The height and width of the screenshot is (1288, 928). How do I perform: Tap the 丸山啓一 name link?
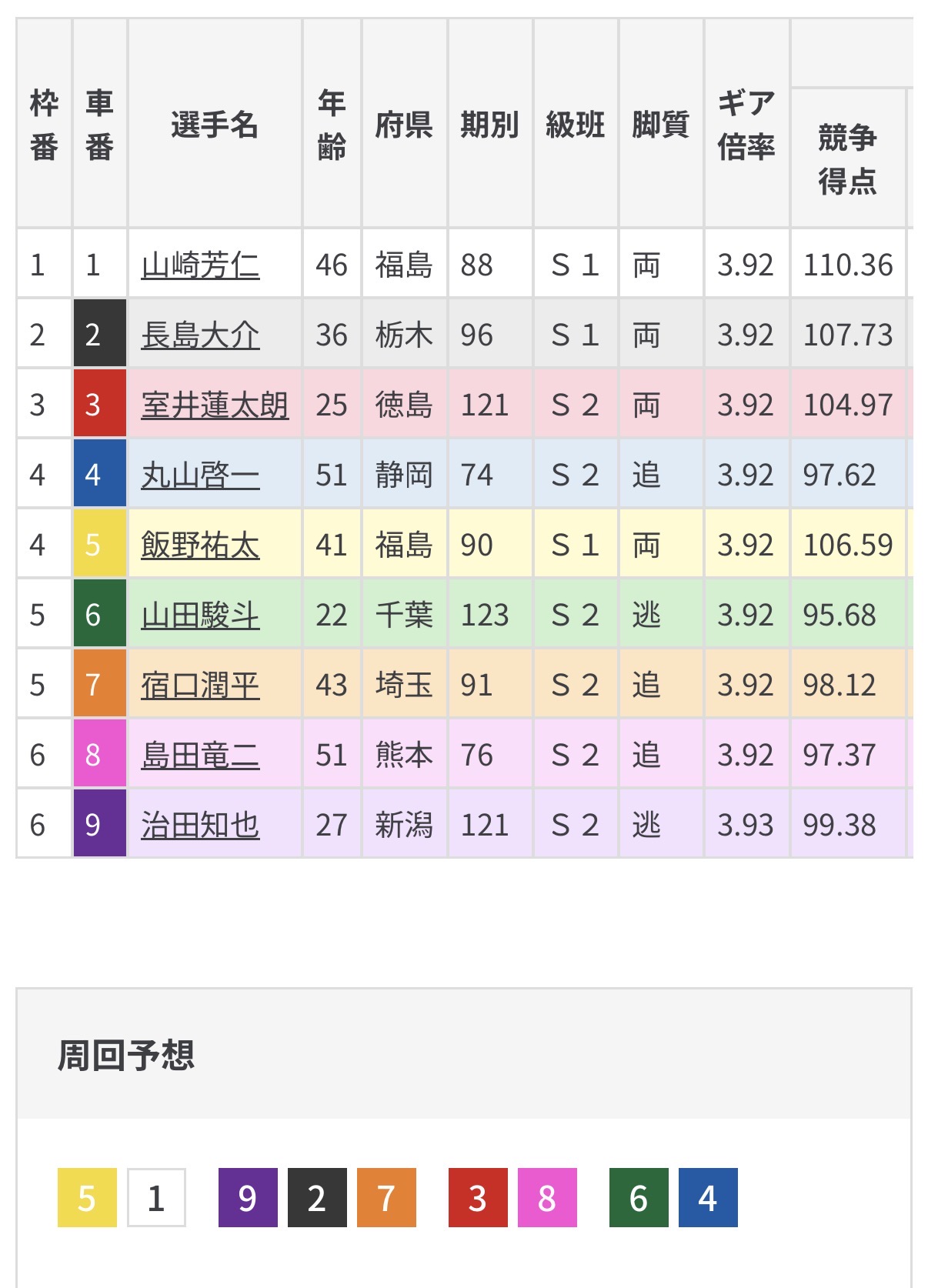tap(200, 475)
